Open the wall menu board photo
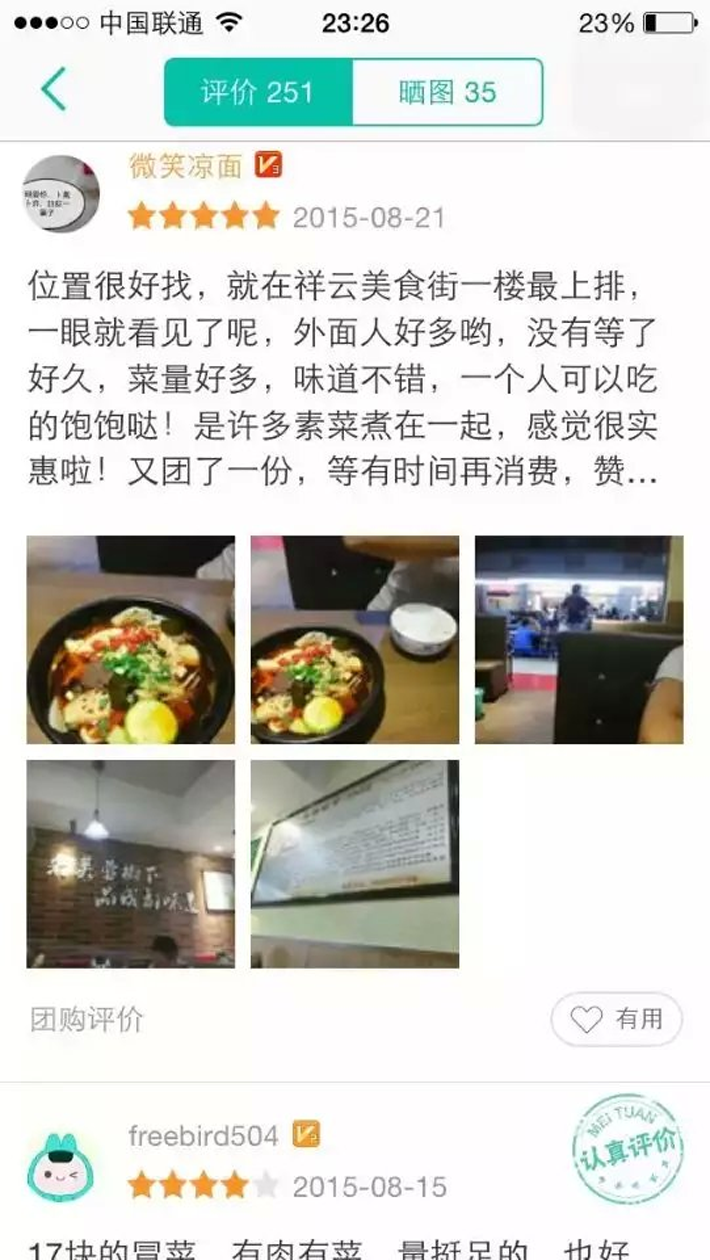 click(355, 864)
